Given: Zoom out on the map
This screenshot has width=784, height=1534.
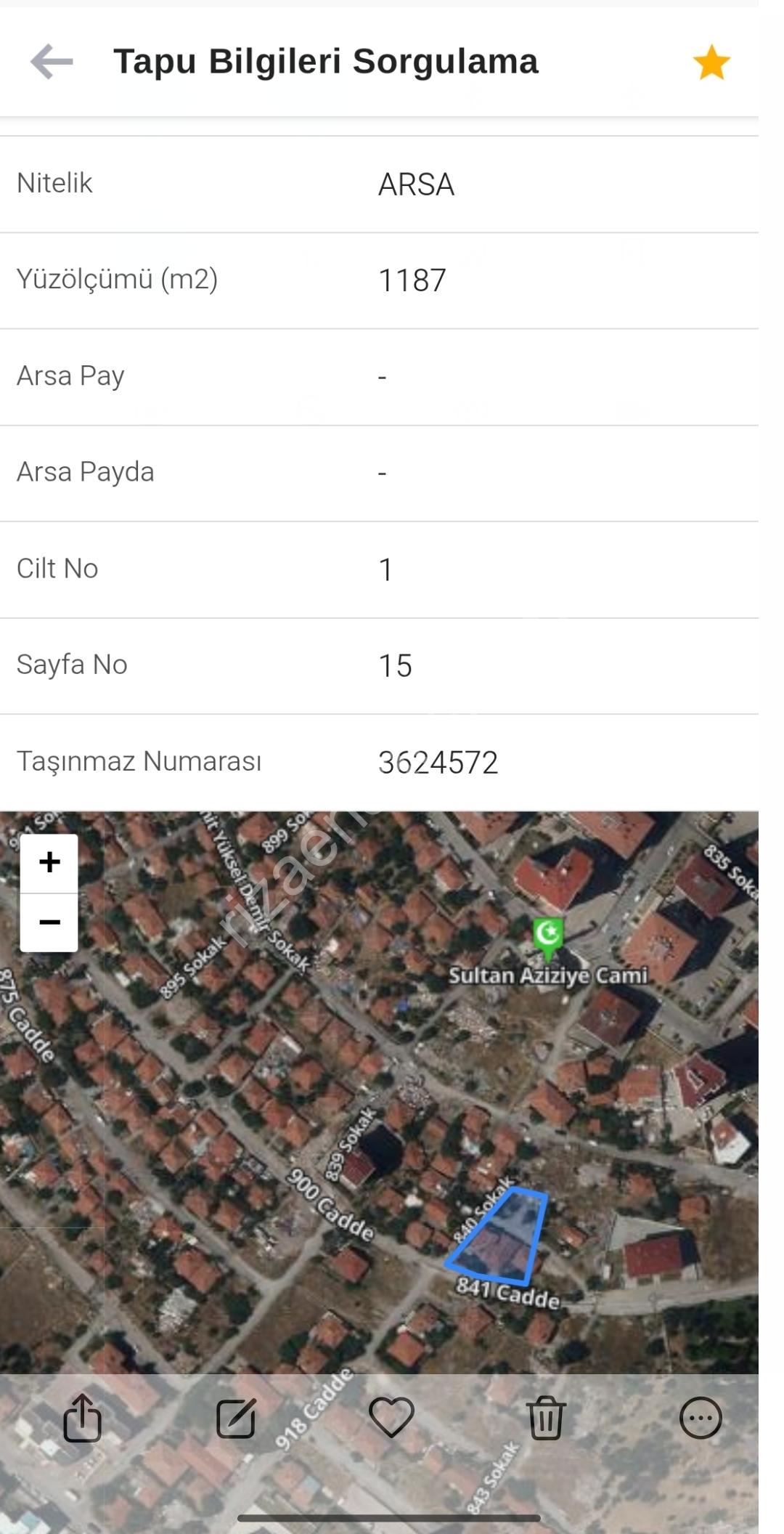Looking at the screenshot, I should click(x=49, y=922).
